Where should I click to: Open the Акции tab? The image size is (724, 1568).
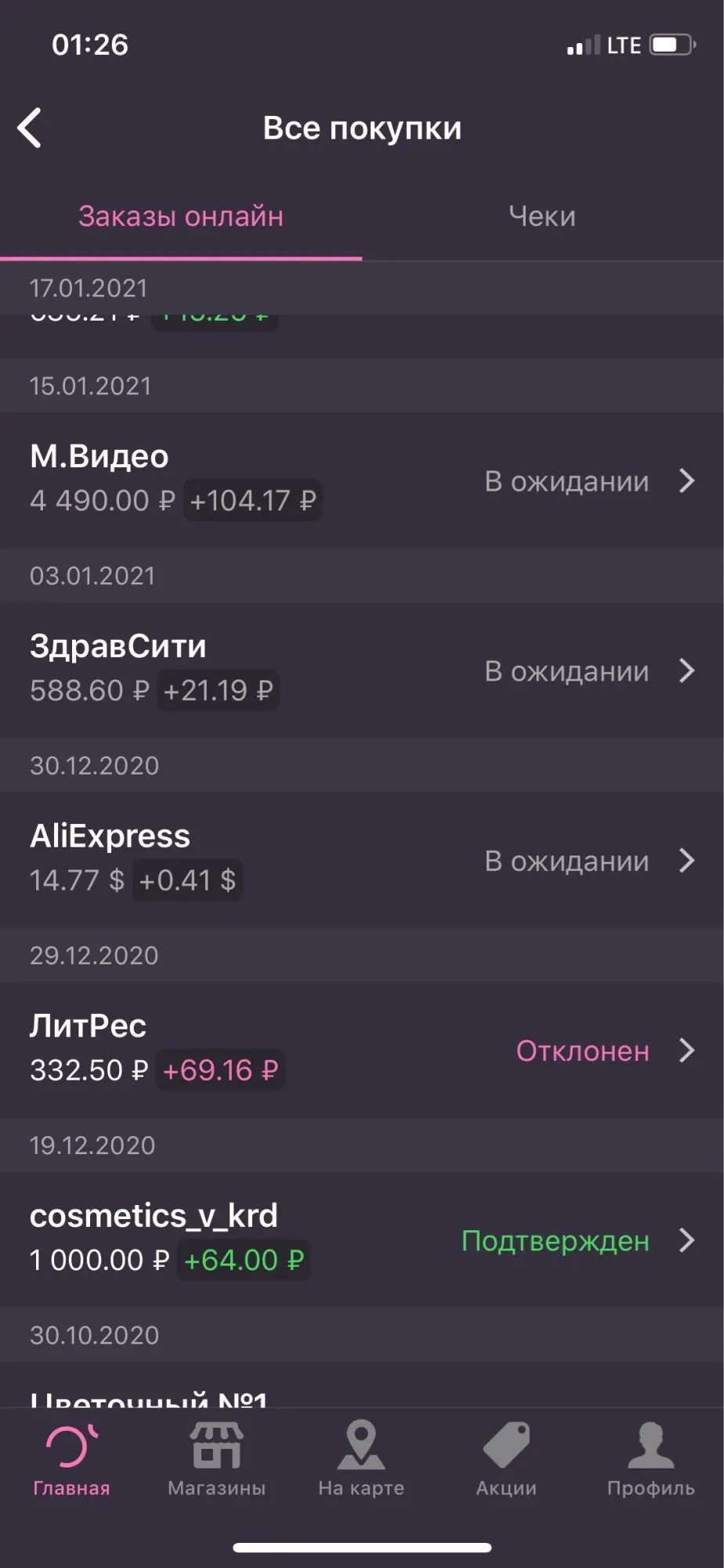[506, 1458]
